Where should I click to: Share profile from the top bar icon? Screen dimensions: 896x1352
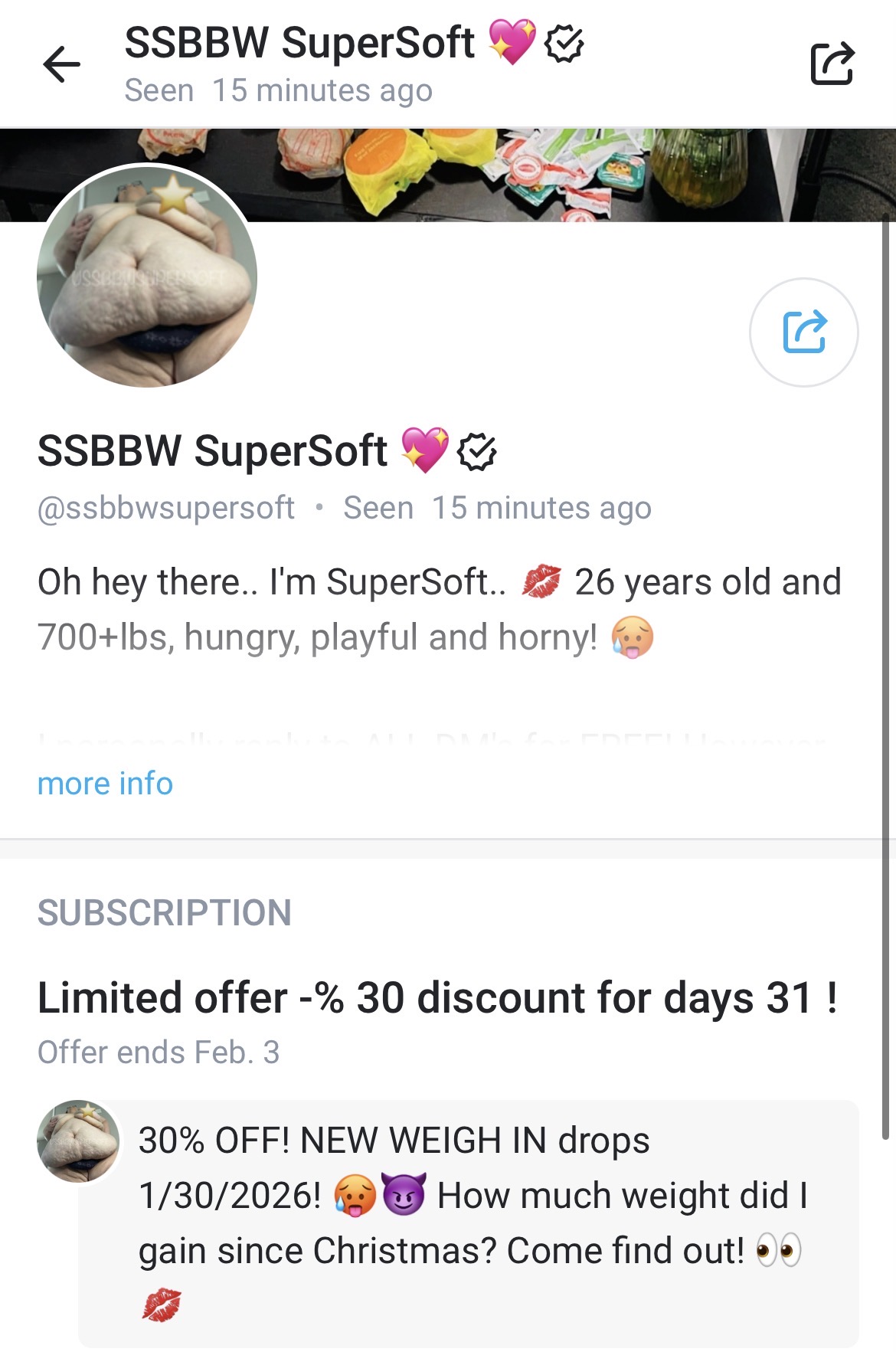pos(832,64)
